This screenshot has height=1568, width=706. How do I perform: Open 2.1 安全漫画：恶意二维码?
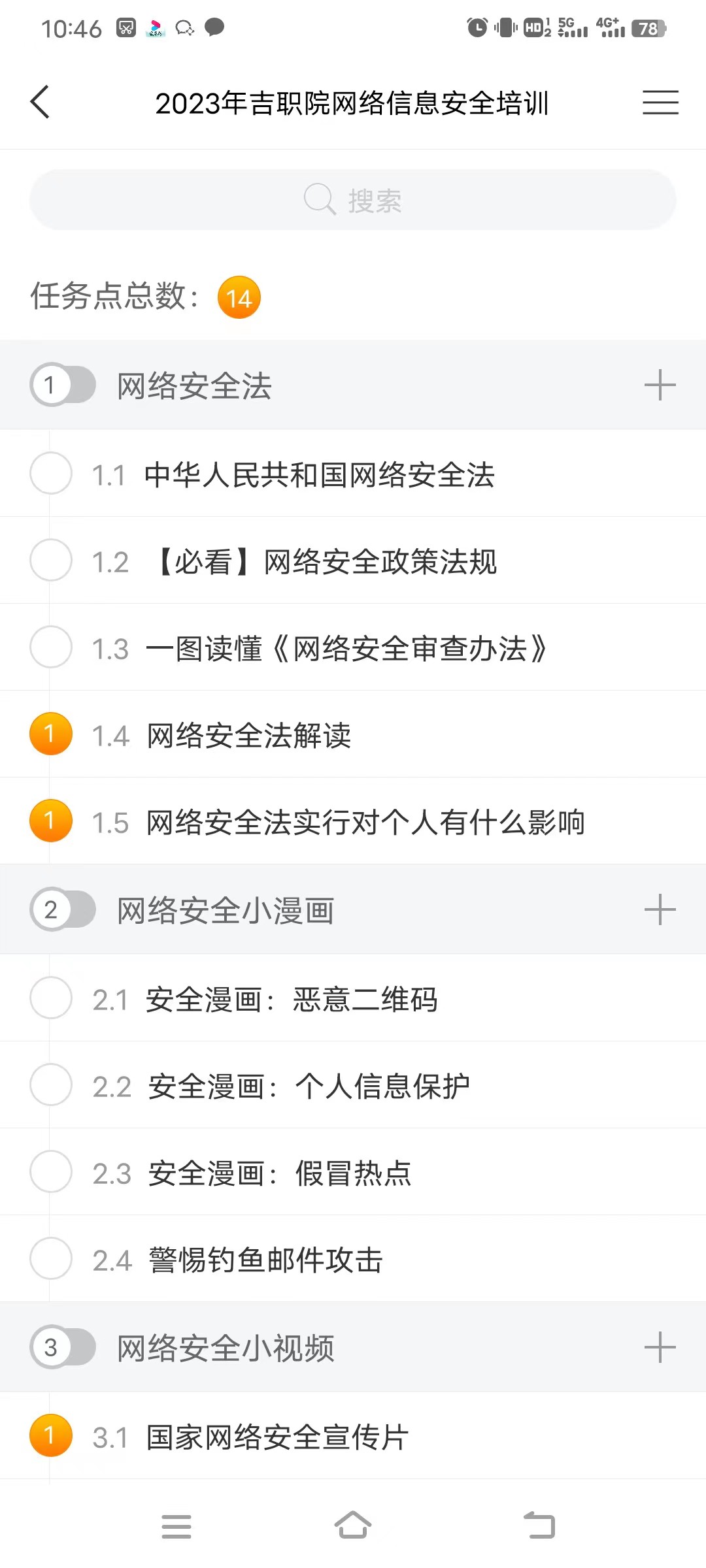(x=353, y=998)
